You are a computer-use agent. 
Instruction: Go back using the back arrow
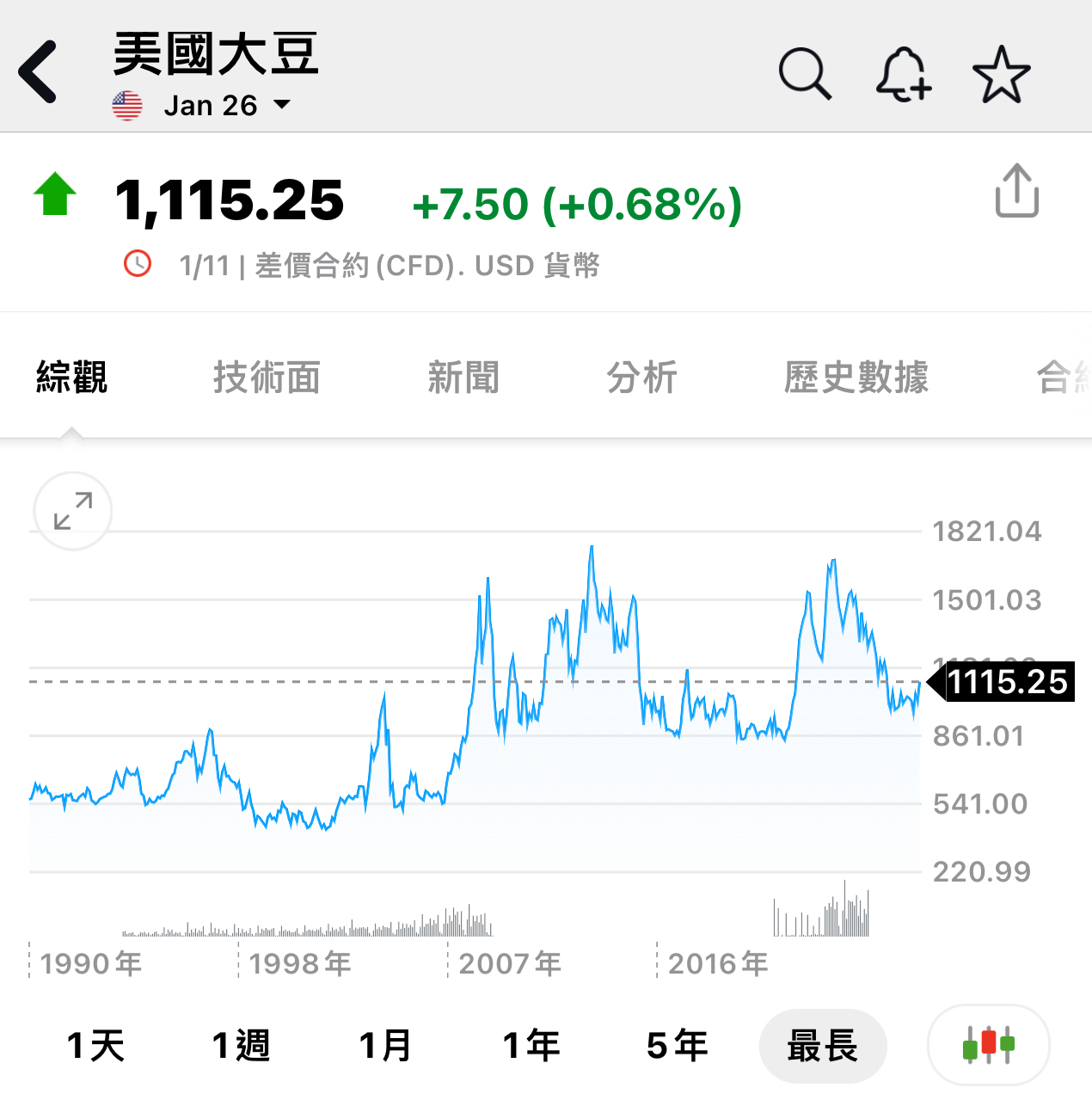(38, 72)
